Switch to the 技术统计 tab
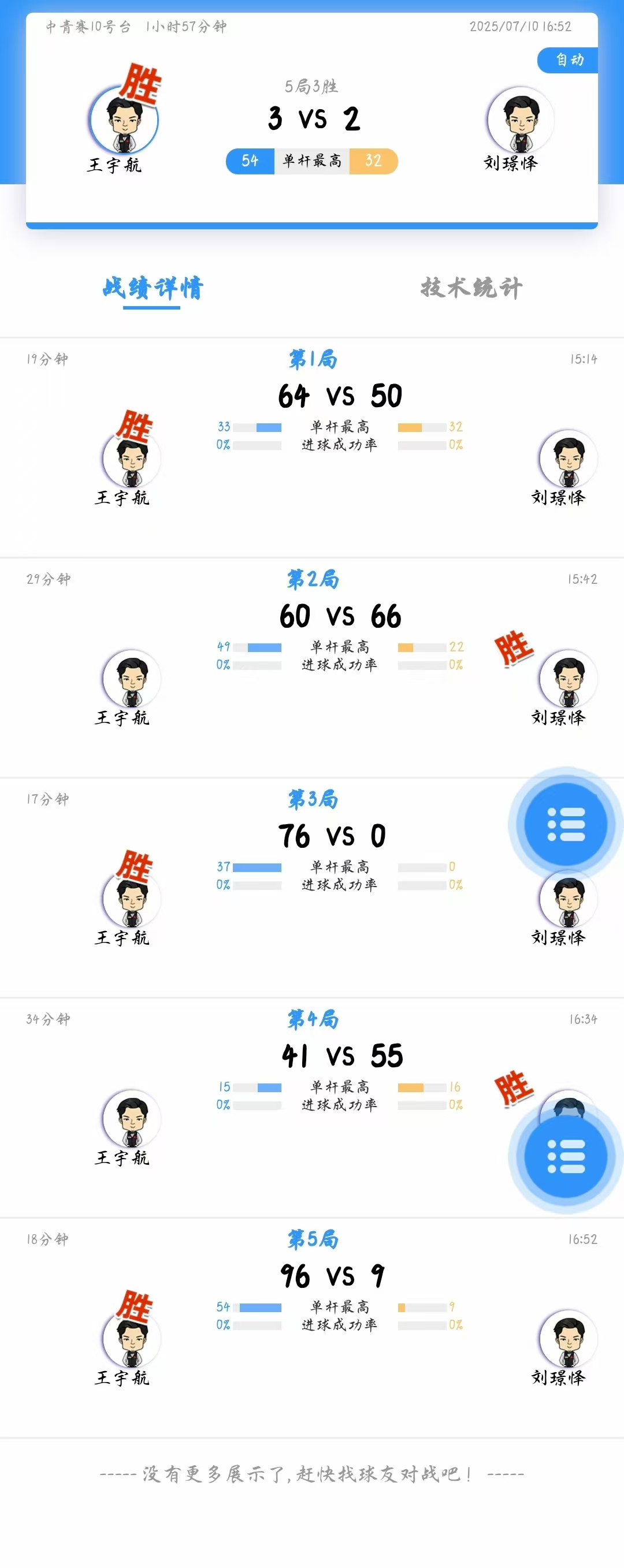624x1568 pixels. point(471,288)
